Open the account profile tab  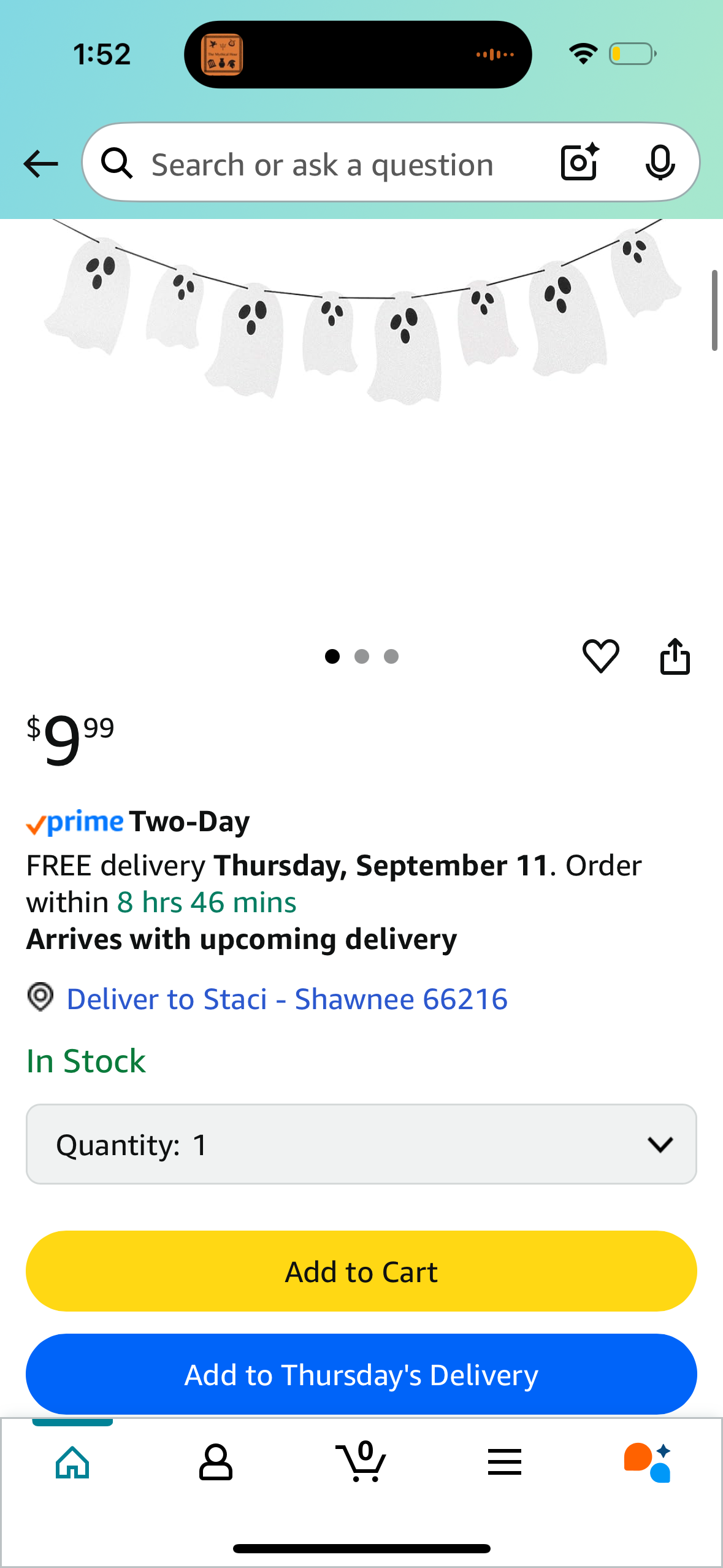pyautogui.click(x=216, y=1462)
